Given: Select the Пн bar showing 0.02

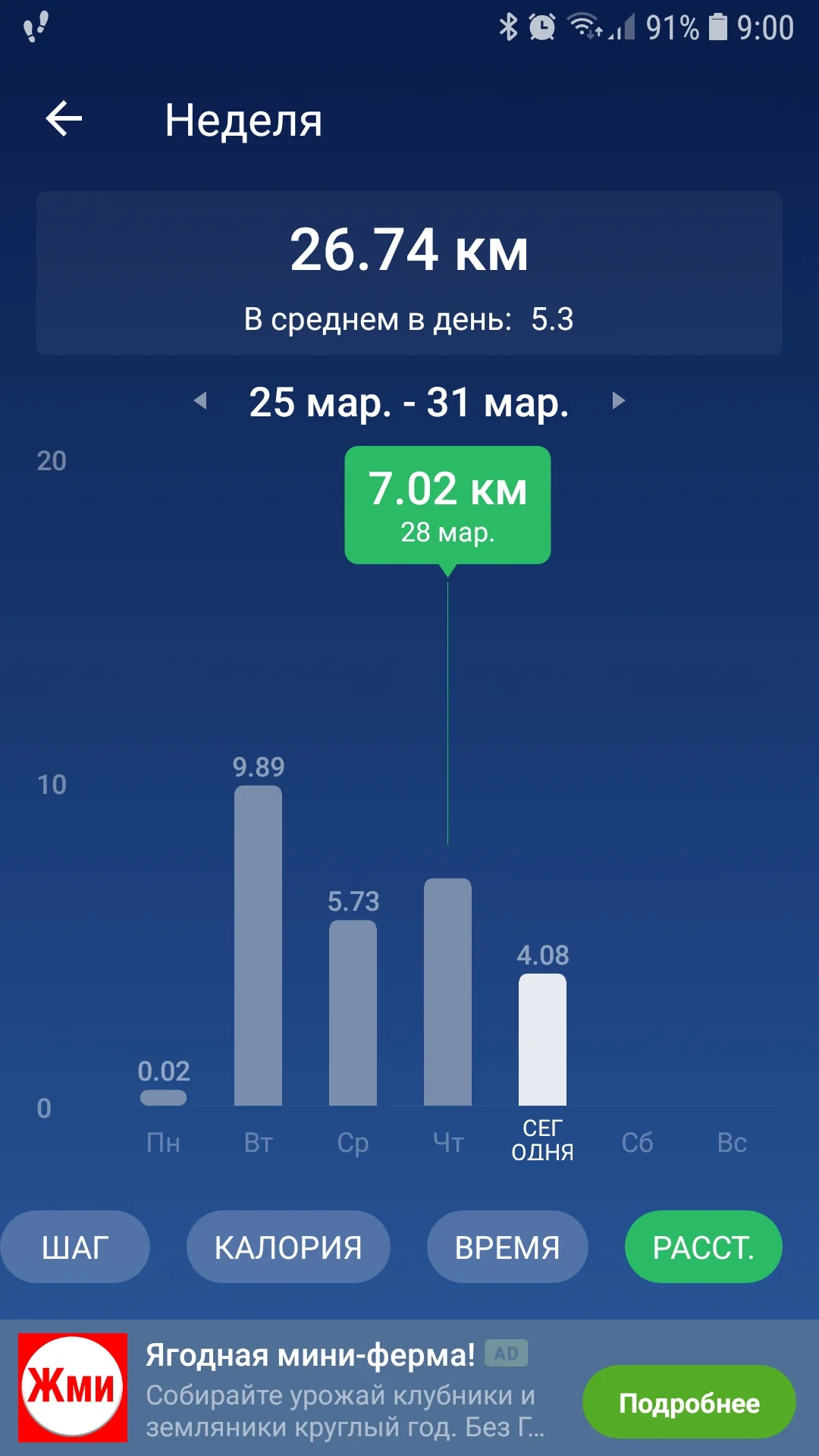Looking at the screenshot, I should coord(163,1097).
